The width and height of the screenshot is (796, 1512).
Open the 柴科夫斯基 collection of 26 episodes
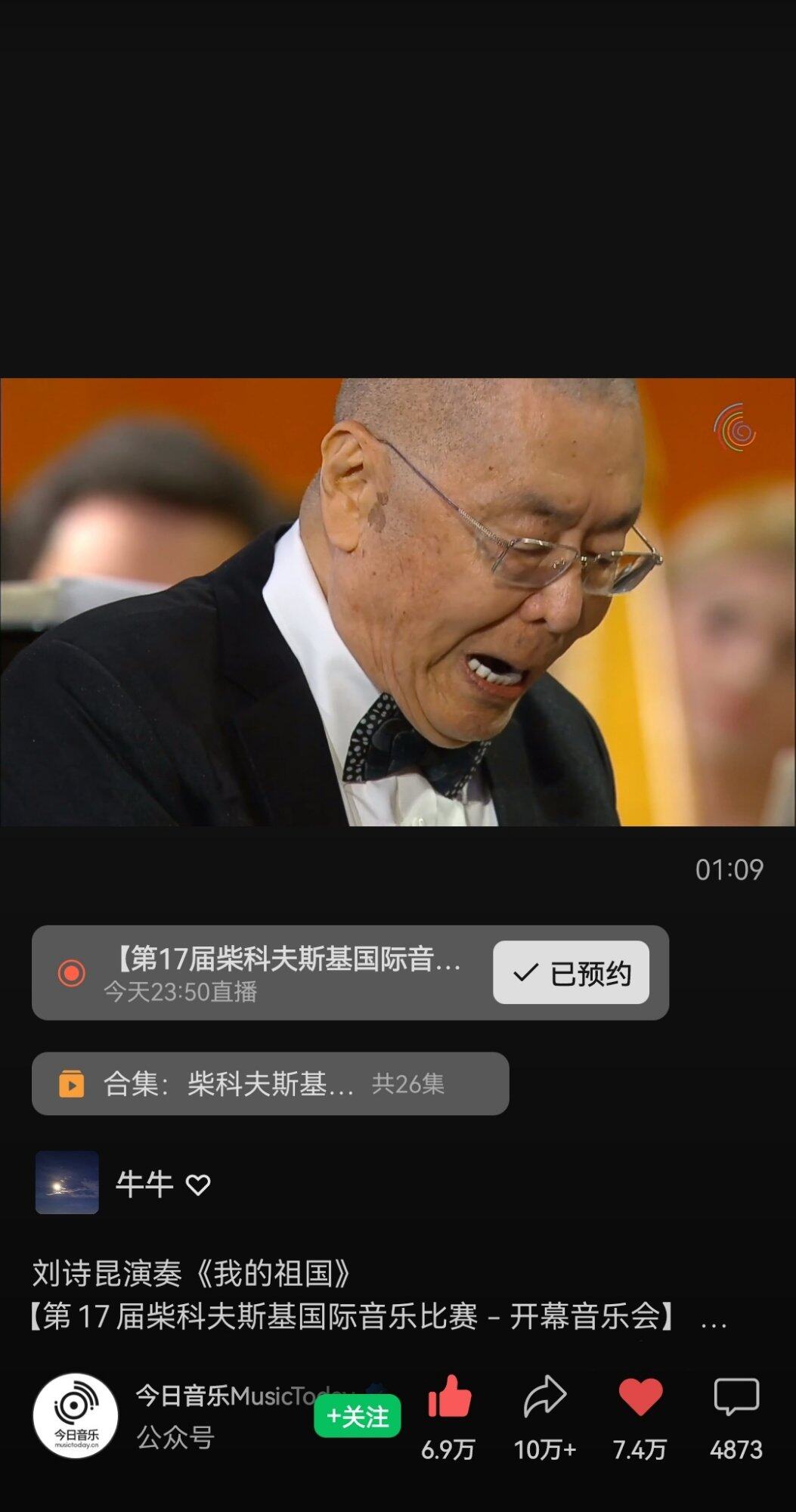[270, 1083]
